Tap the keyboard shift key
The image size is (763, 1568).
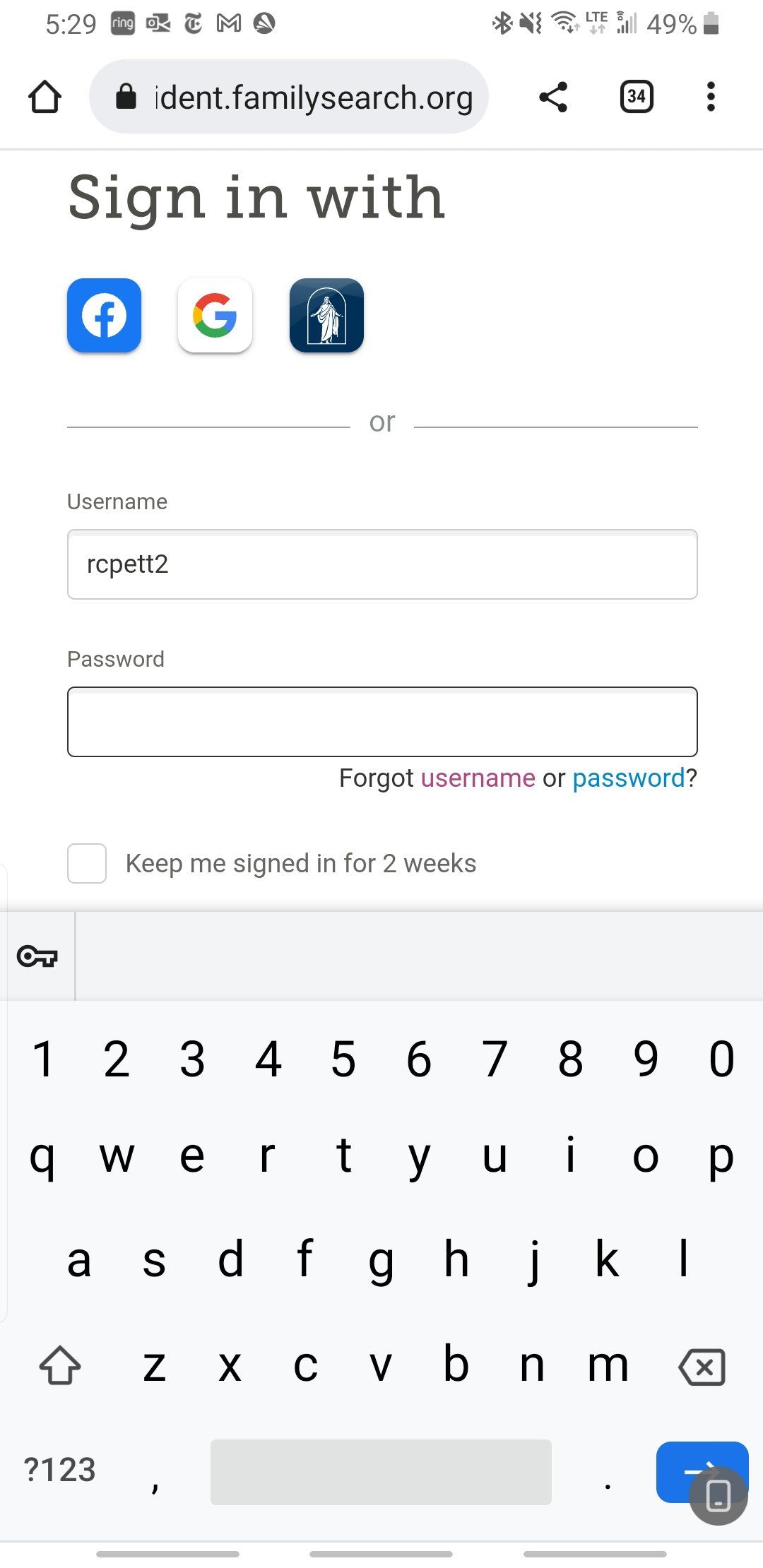pyautogui.click(x=60, y=1365)
